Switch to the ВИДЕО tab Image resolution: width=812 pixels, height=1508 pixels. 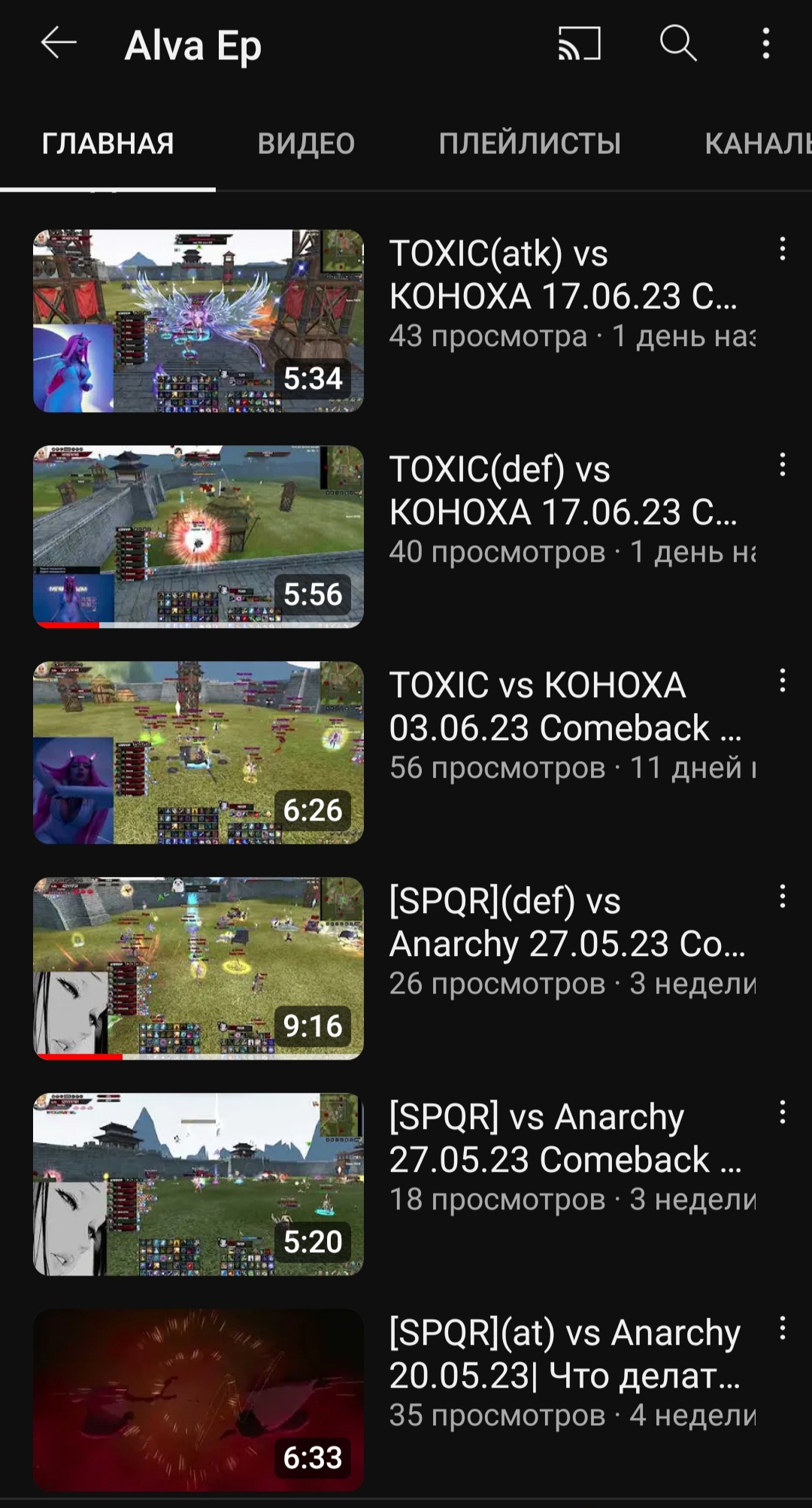click(x=306, y=143)
